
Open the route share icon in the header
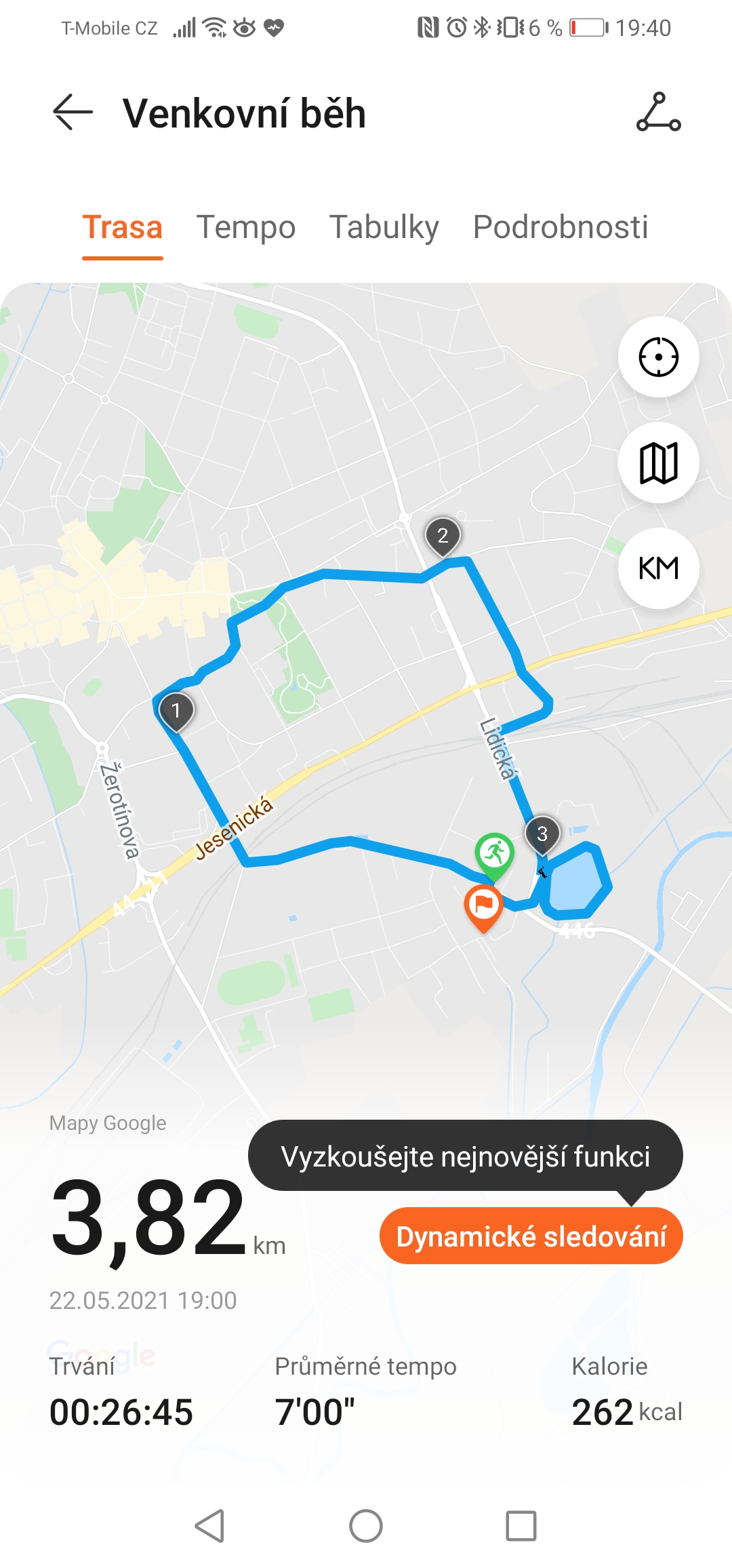[658, 112]
